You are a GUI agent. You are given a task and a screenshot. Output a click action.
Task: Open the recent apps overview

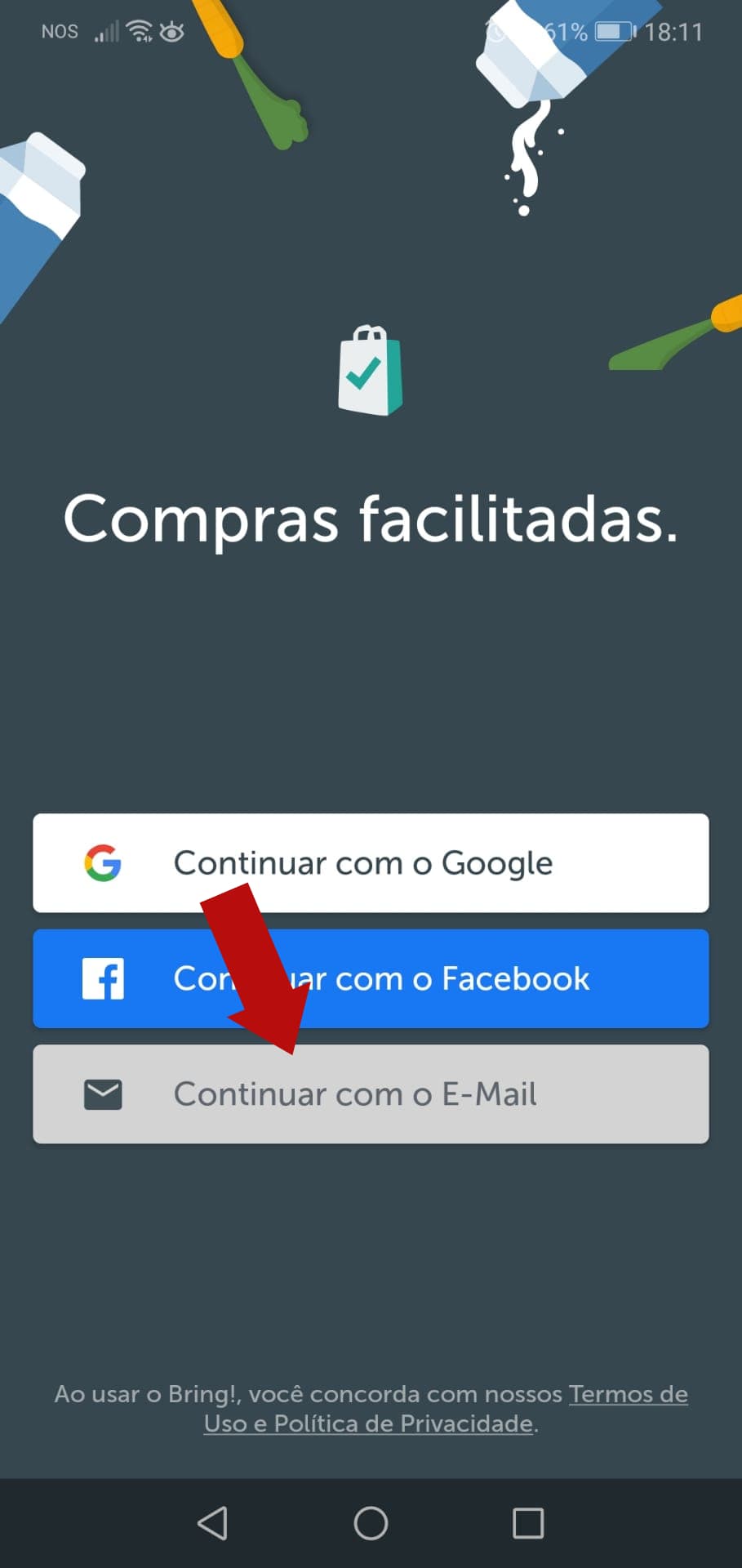(x=528, y=1523)
